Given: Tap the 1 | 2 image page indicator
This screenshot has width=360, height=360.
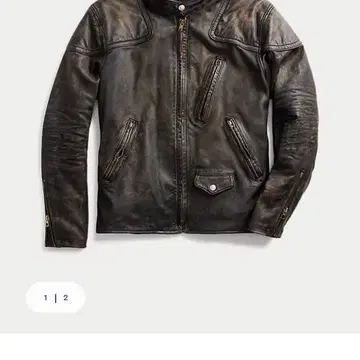Looking at the screenshot, I should pyautogui.click(x=56, y=298).
